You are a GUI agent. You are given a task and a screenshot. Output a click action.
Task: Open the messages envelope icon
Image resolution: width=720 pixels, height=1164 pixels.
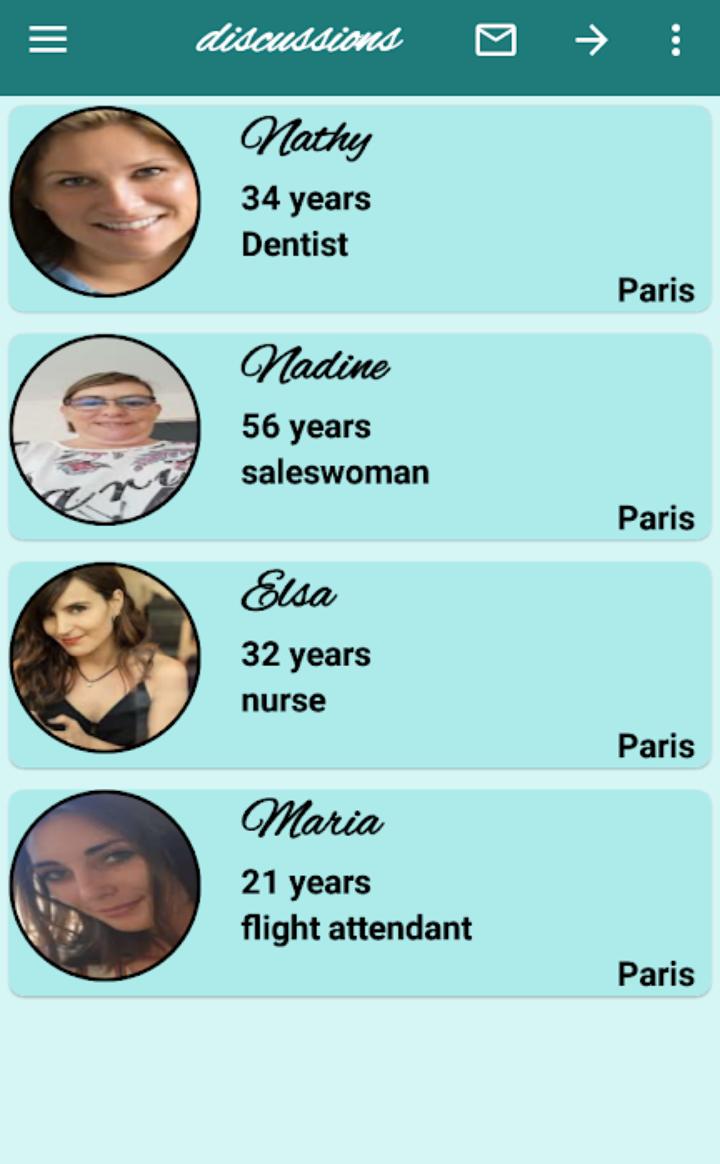pos(495,40)
